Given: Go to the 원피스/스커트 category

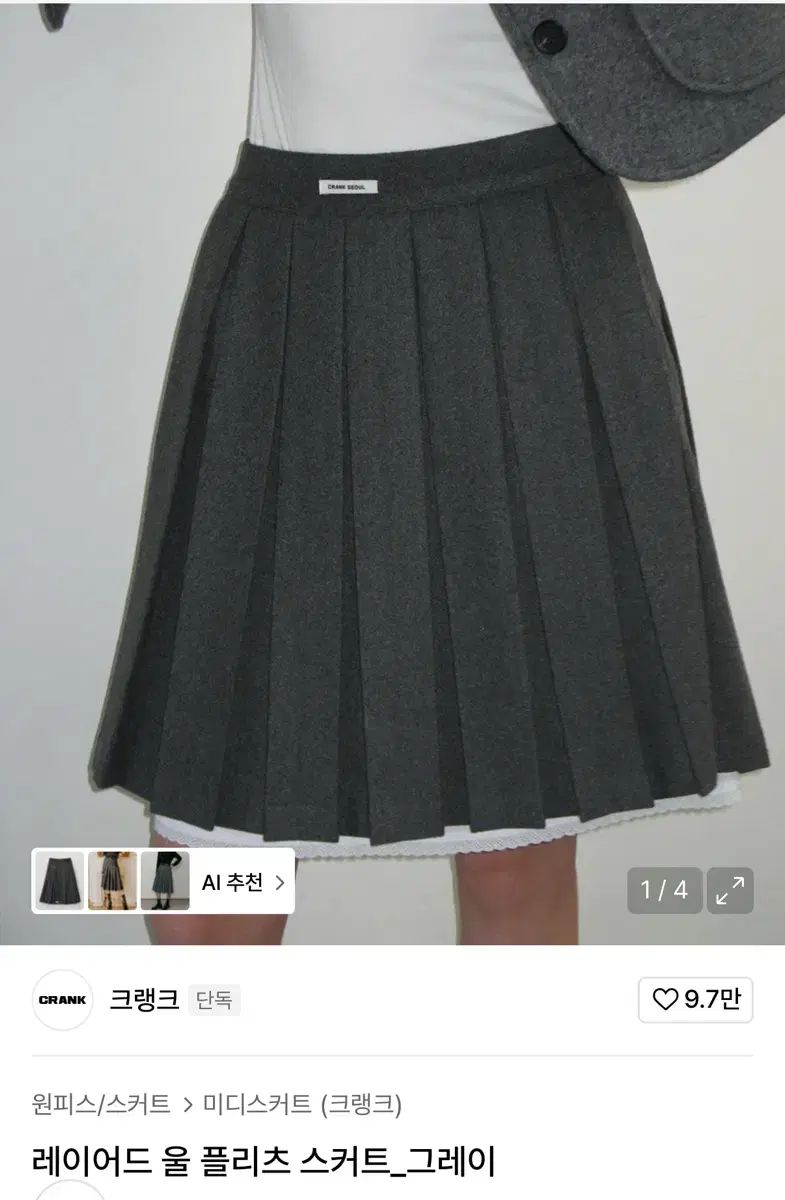Looking at the screenshot, I should (101, 1104).
